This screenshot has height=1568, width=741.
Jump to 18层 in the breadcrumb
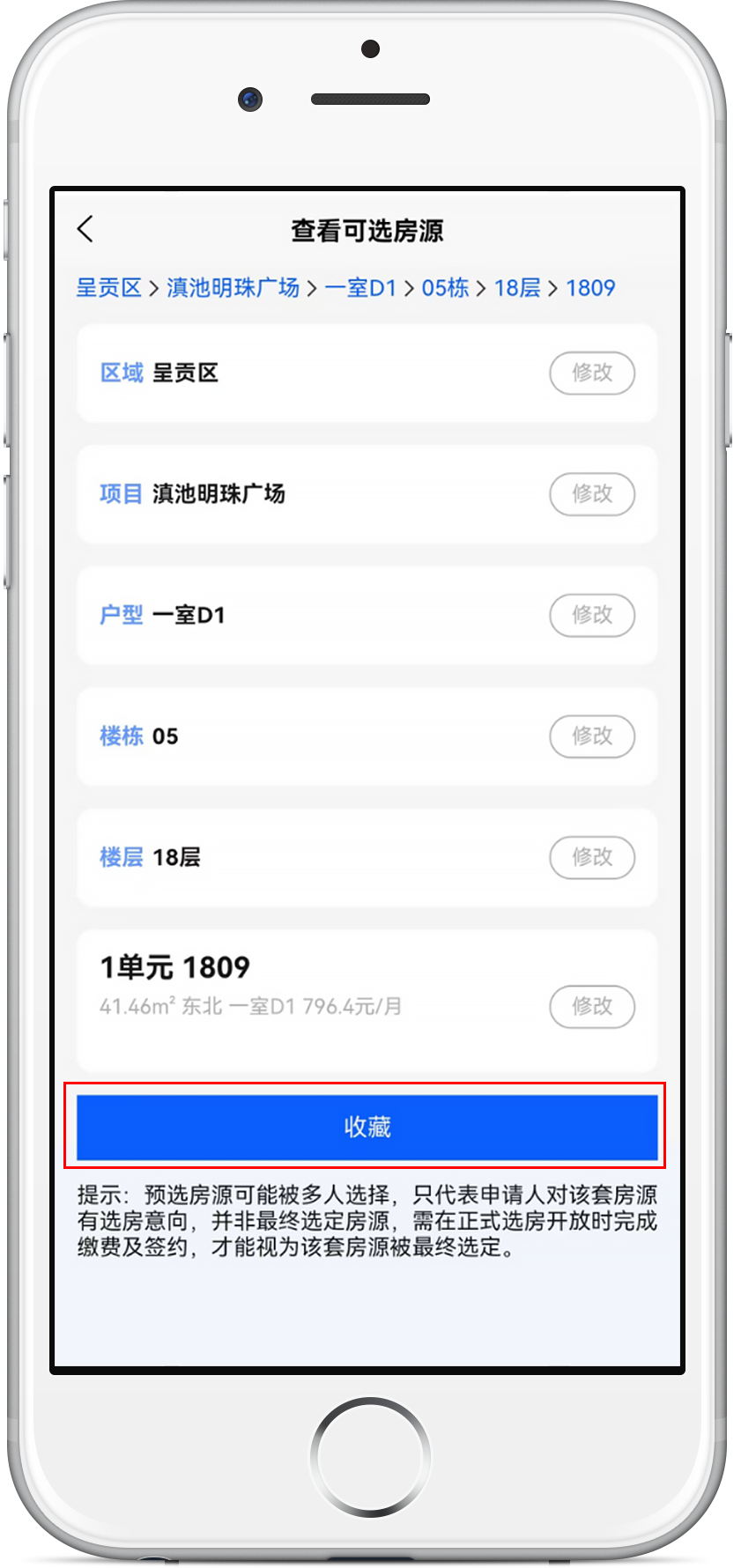click(x=517, y=288)
